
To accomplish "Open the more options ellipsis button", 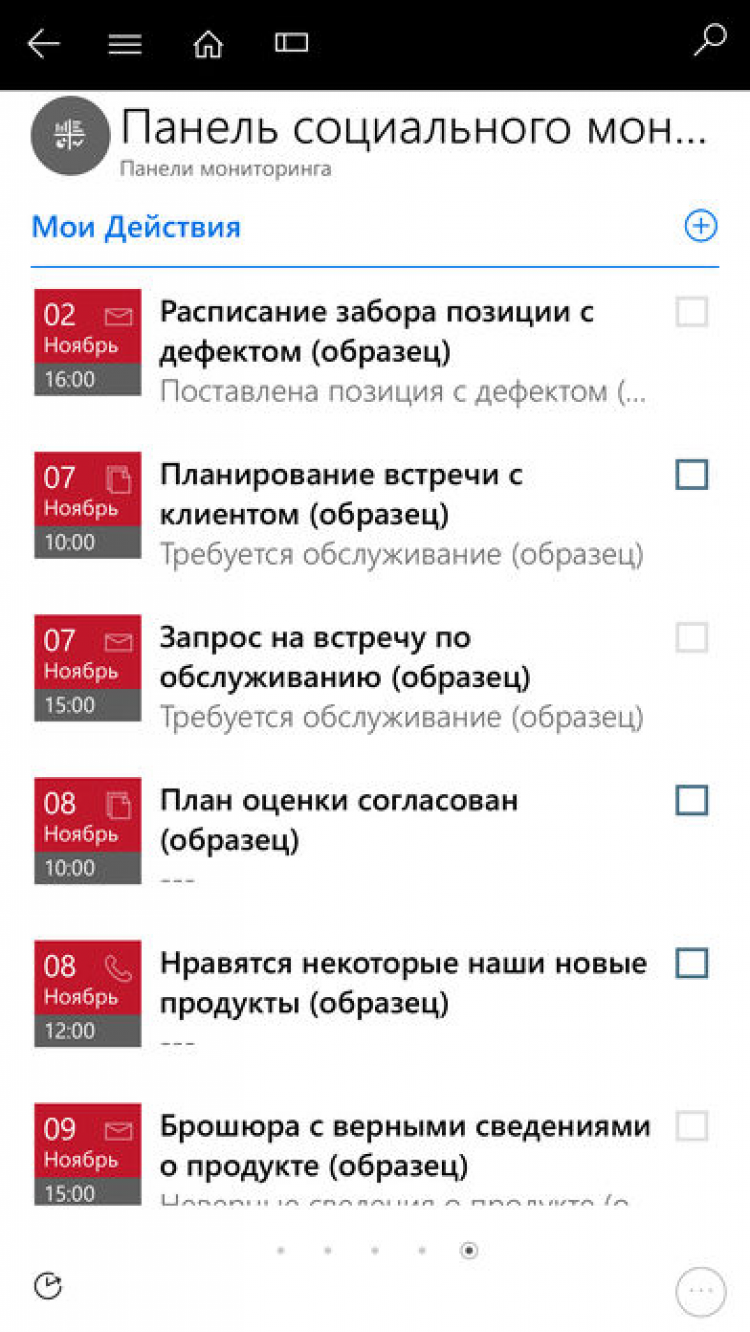I will (700, 1291).
